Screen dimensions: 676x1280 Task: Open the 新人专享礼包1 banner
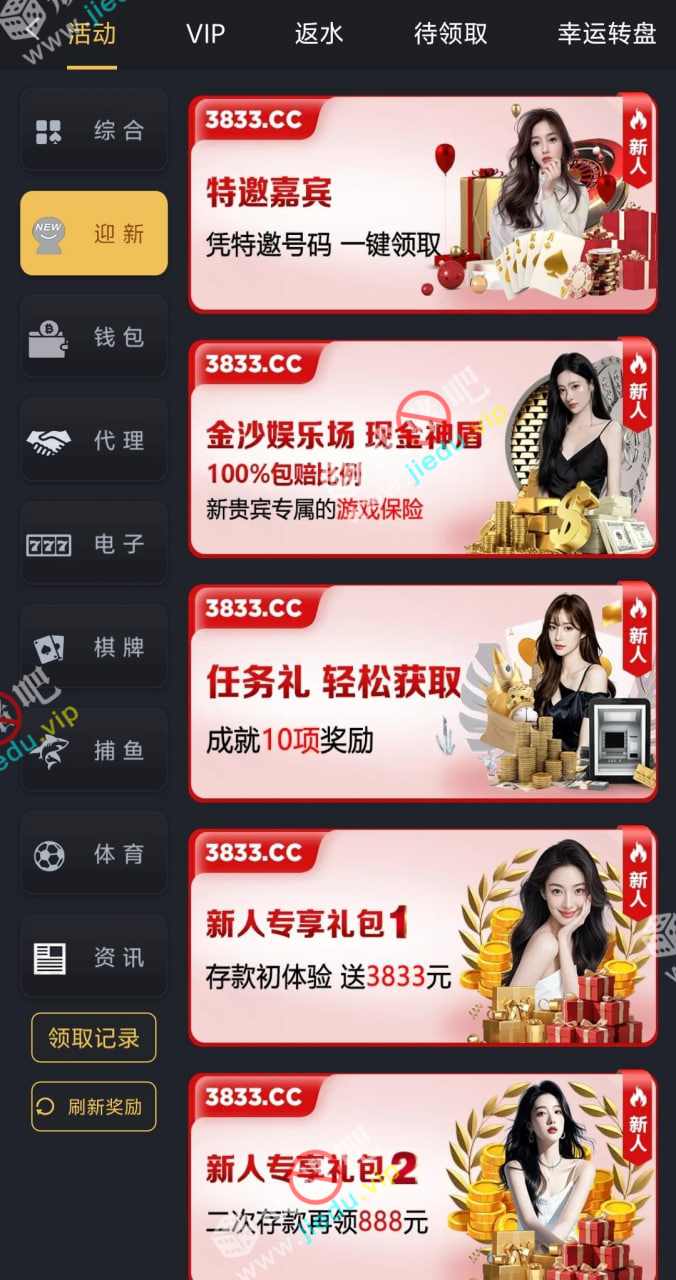coord(422,937)
